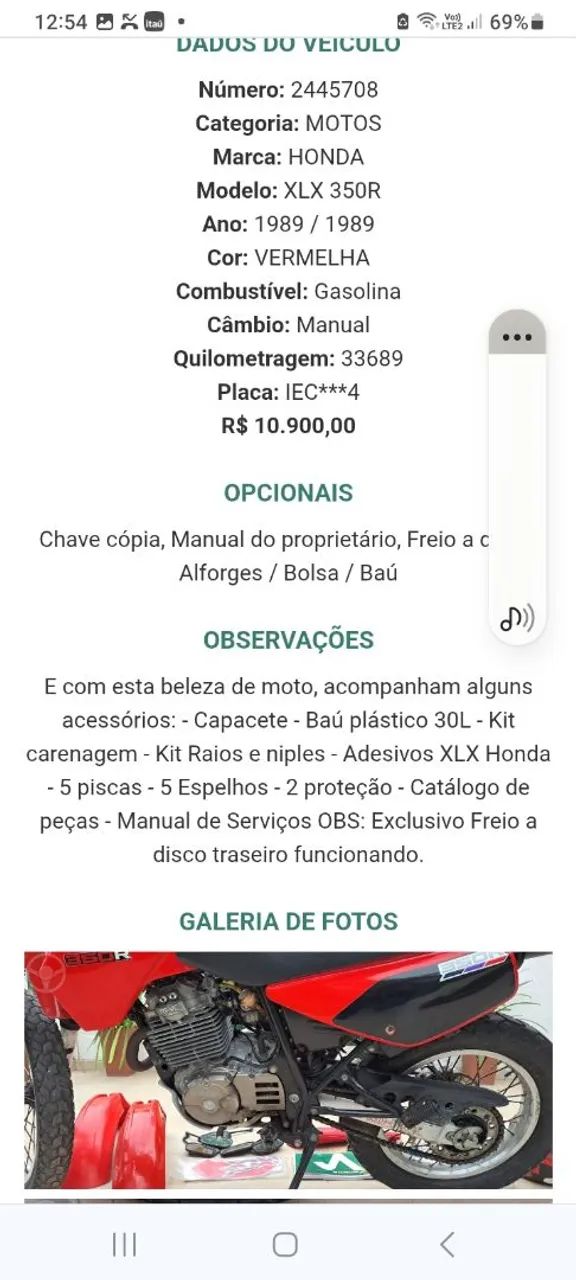
Task: Open the red motorcycle gallery photo
Action: [x=288, y=1069]
